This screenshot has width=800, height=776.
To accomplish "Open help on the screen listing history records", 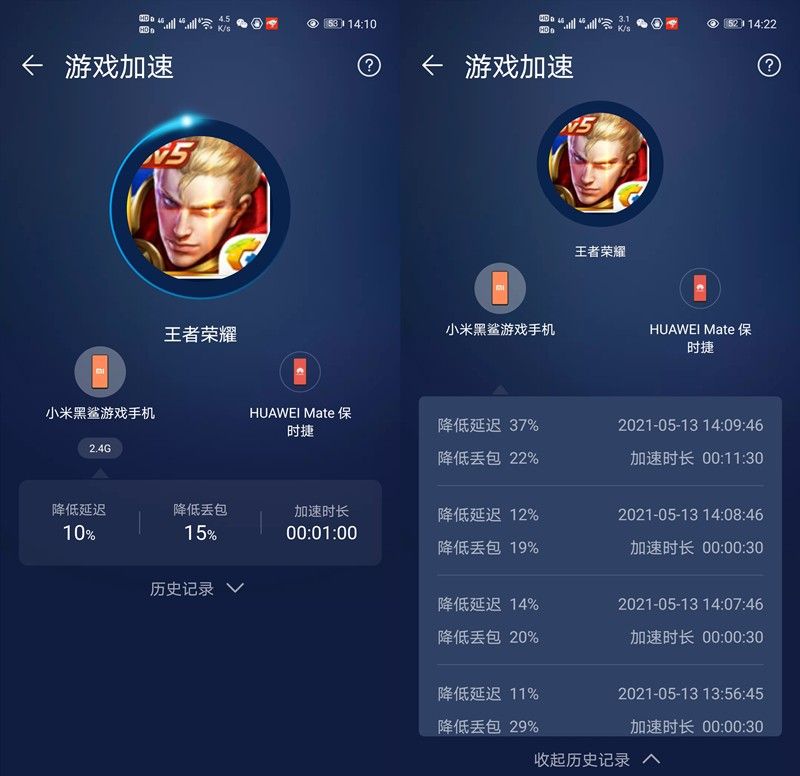I will pos(768,66).
